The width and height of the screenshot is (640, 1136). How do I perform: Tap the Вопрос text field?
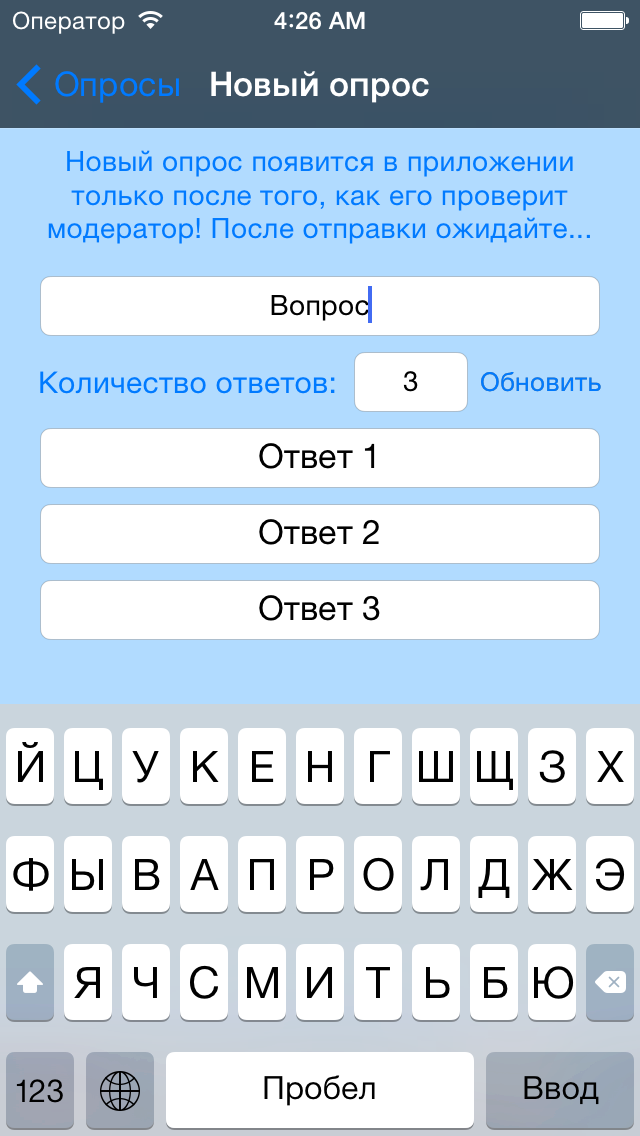[320, 306]
